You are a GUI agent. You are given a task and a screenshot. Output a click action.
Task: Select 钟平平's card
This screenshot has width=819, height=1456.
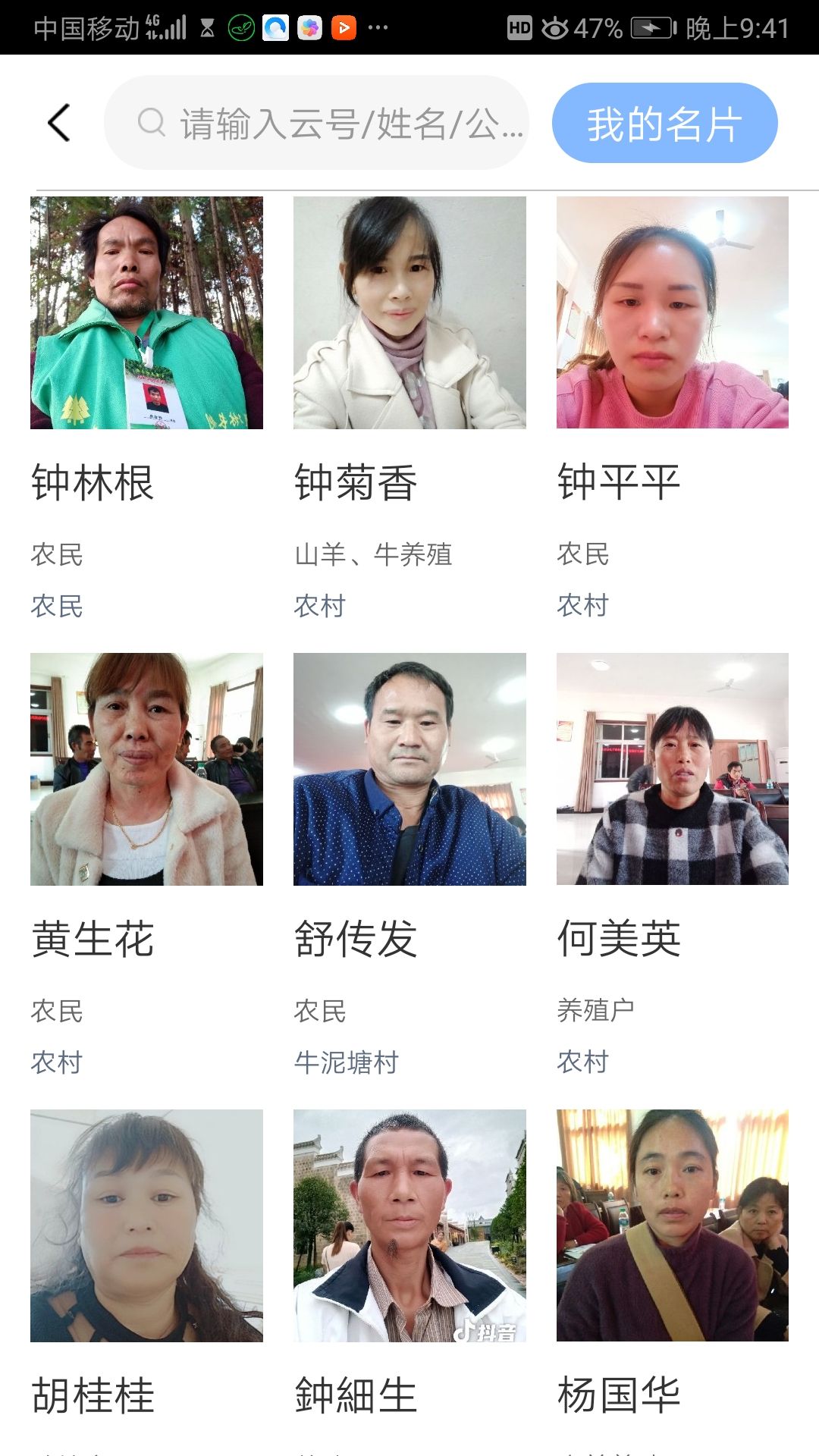tap(672, 313)
